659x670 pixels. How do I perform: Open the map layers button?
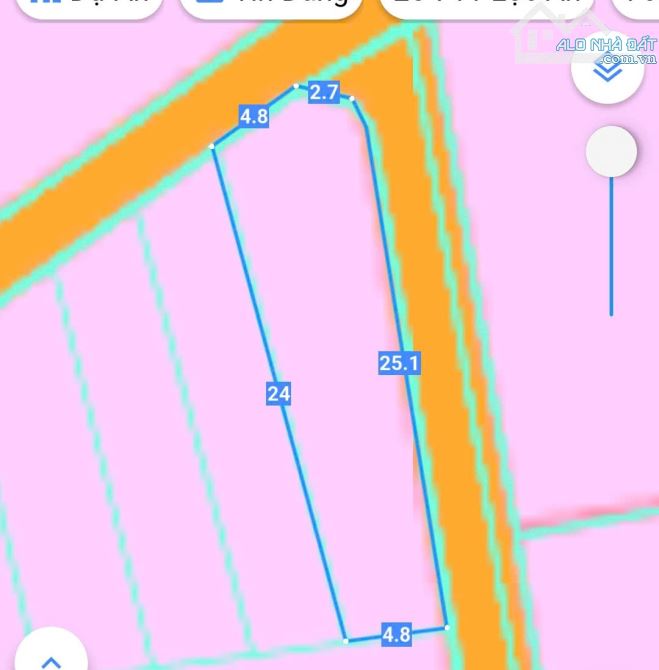coord(607,71)
